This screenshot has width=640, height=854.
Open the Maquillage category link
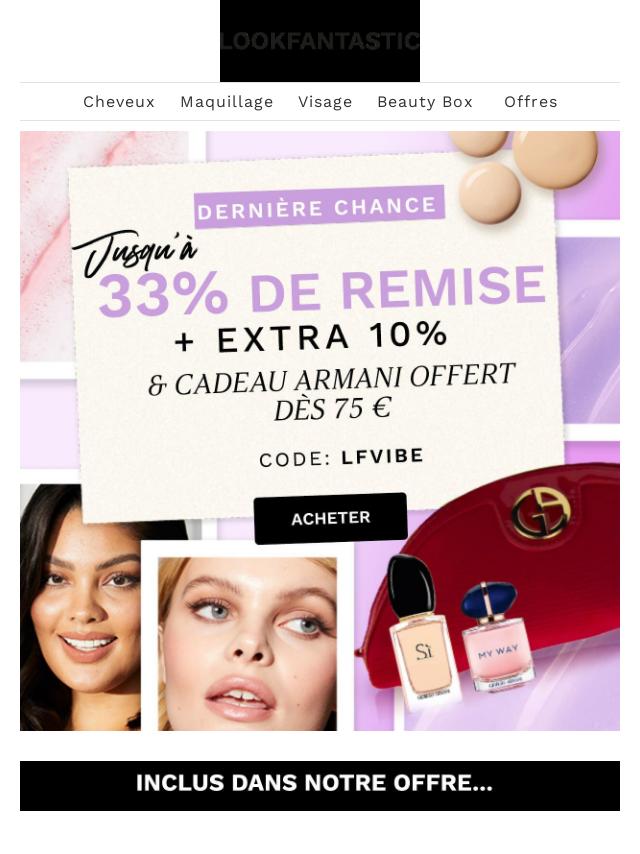tap(227, 102)
